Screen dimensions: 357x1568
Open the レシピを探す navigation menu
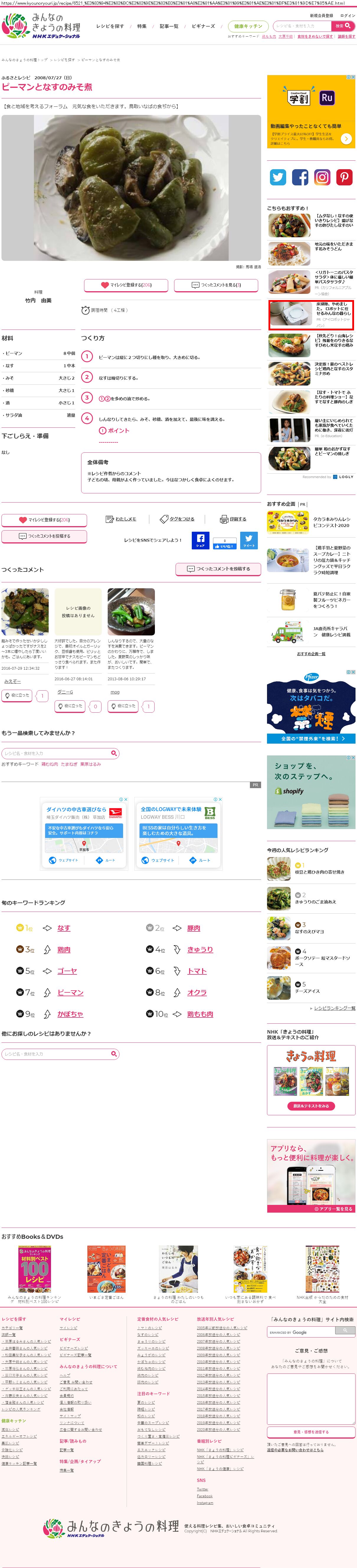pos(110,26)
